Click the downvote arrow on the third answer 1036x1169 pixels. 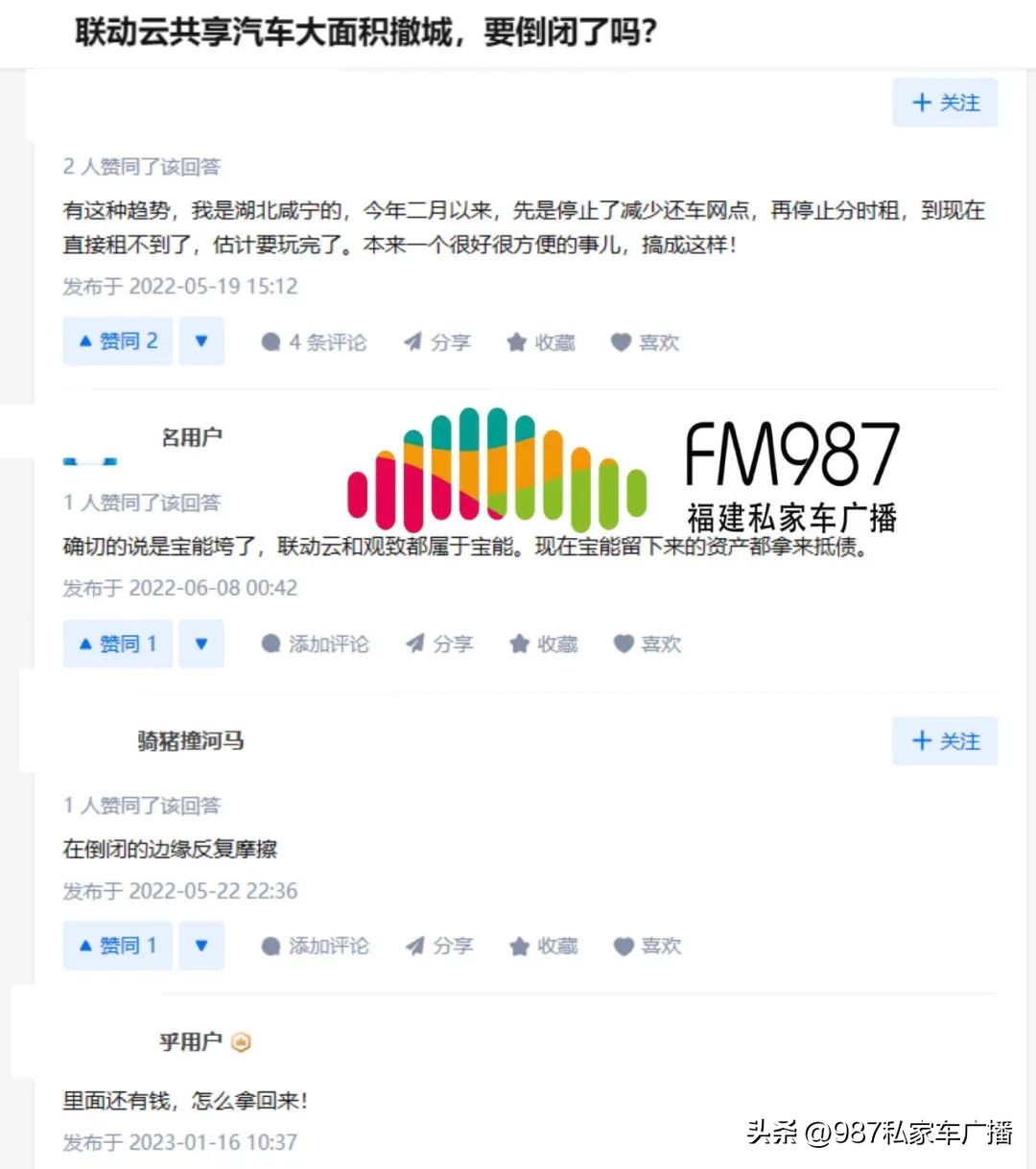point(200,946)
